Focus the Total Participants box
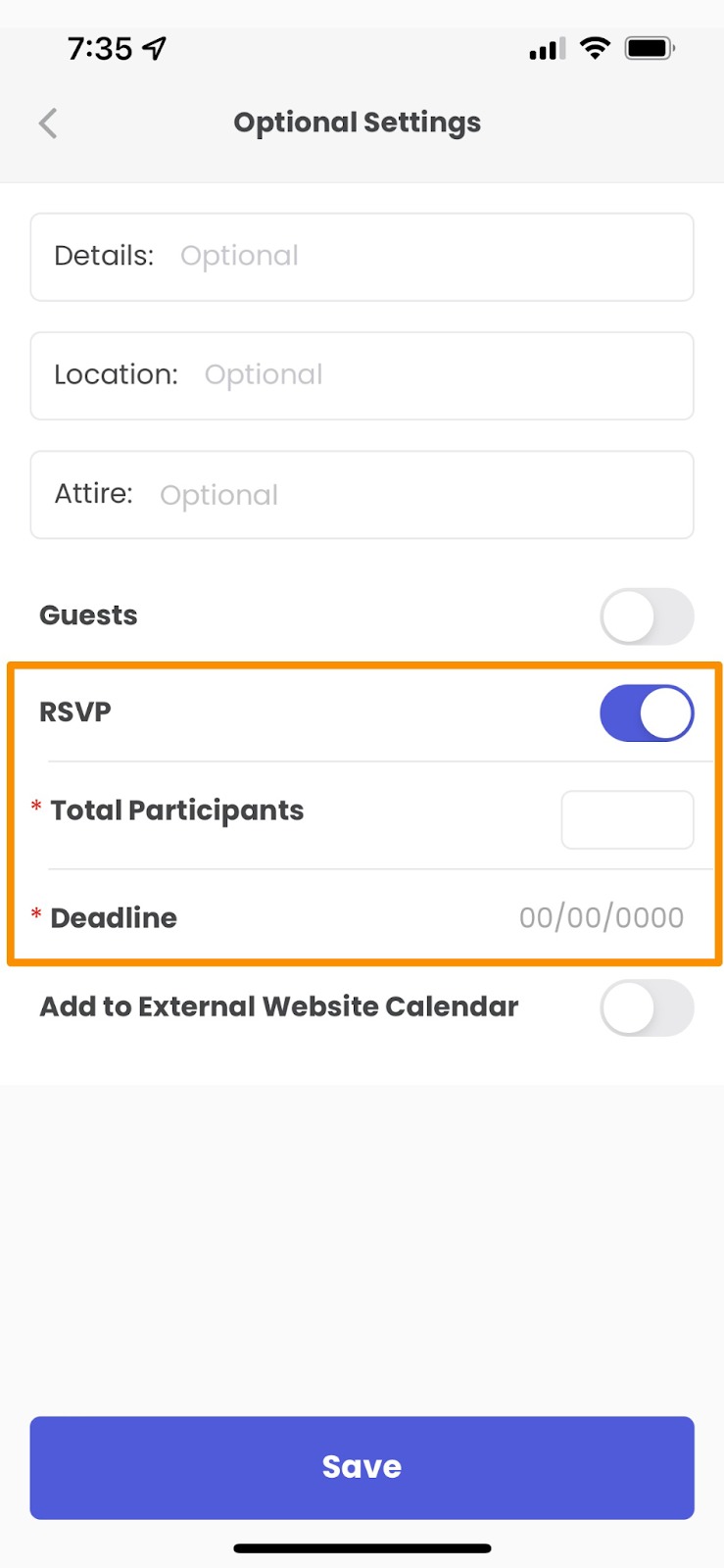The image size is (724, 1568). coord(627,819)
